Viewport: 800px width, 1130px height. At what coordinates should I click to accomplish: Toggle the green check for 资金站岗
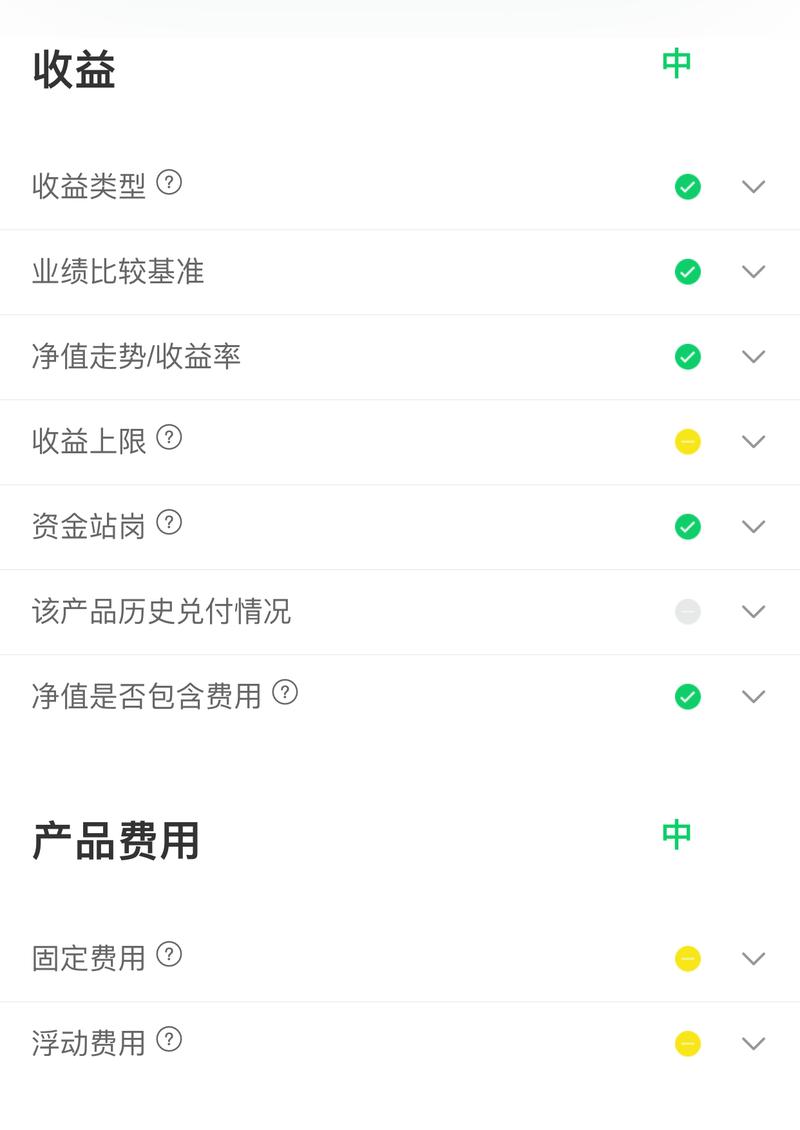coord(687,526)
